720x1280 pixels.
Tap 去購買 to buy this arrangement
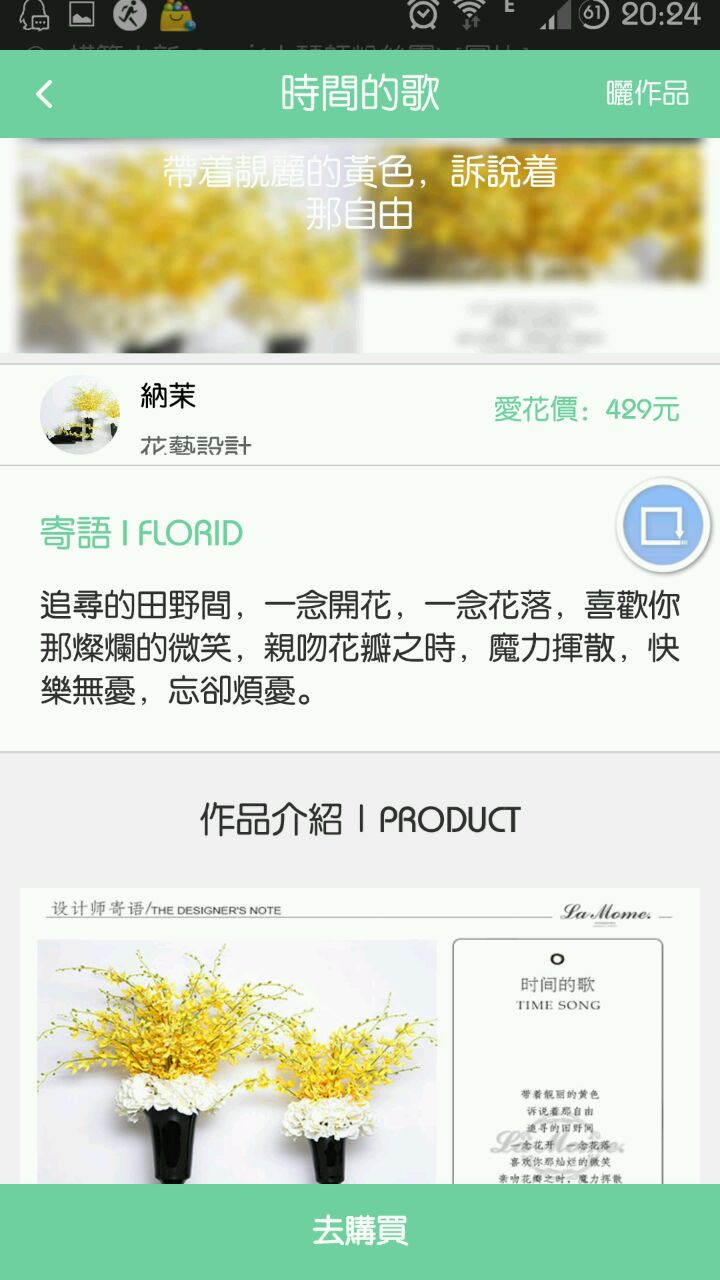pyautogui.click(x=360, y=1231)
